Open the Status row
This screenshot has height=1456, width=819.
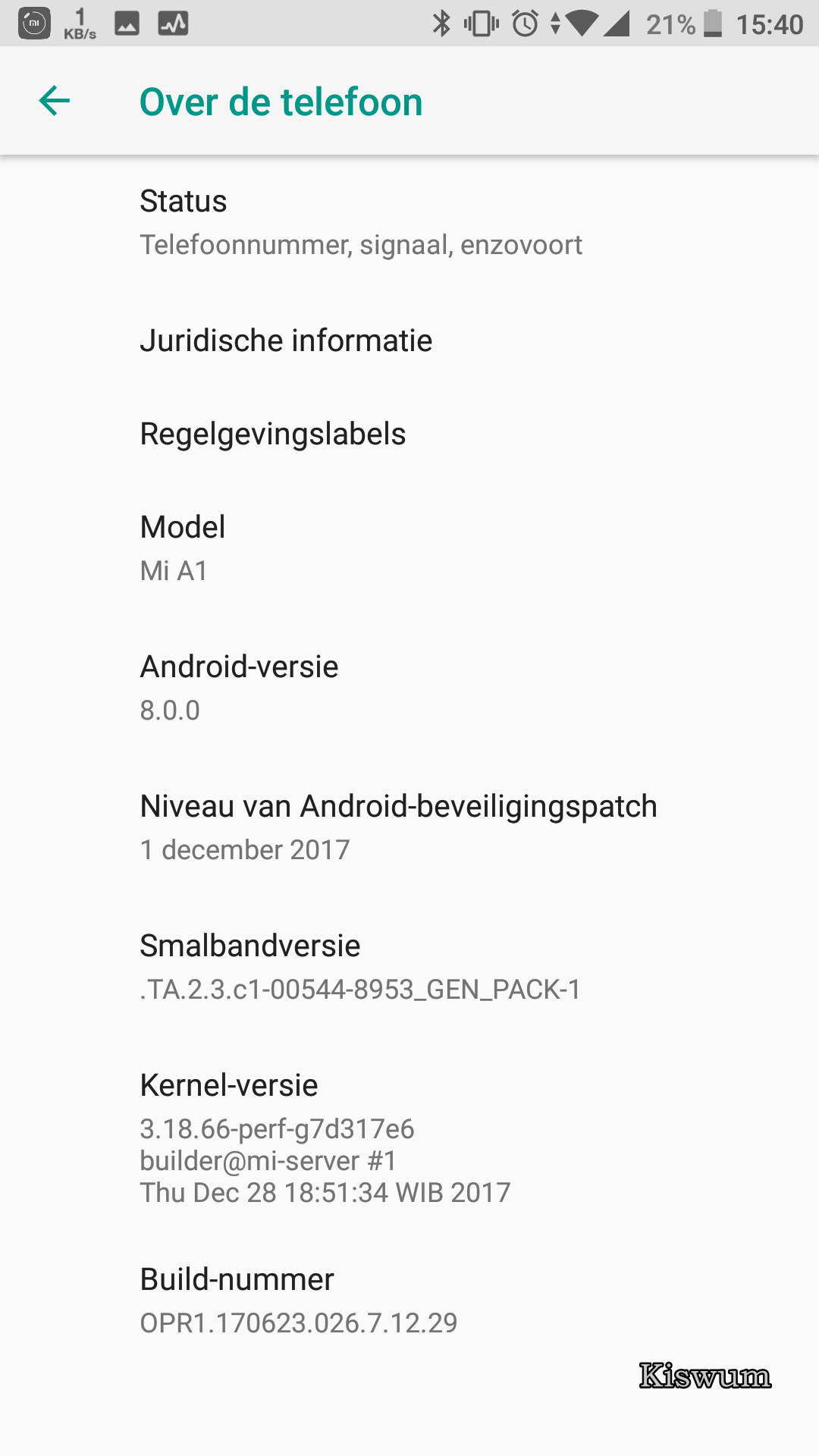(409, 223)
